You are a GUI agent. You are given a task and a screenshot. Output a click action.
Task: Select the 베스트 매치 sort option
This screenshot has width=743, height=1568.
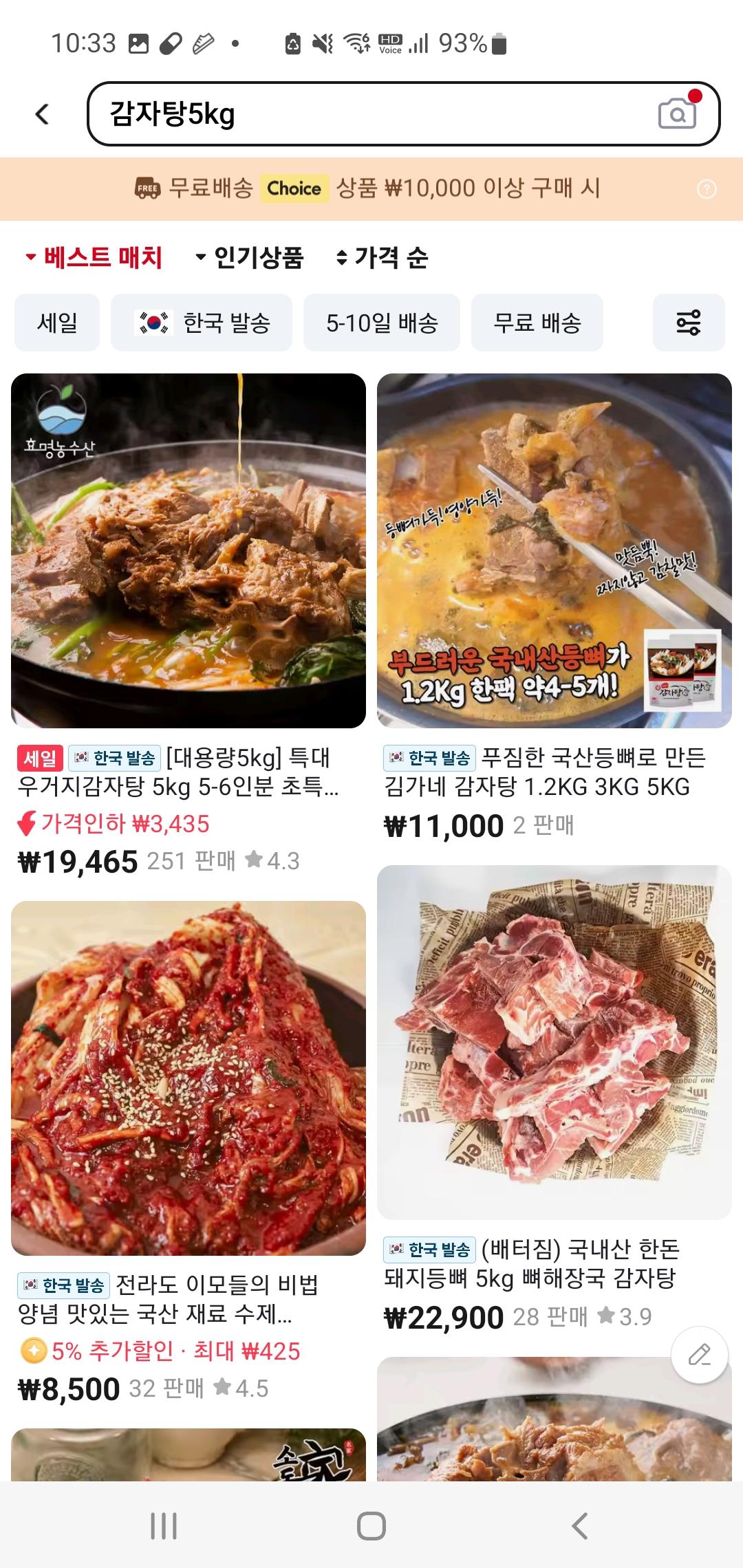pos(94,258)
